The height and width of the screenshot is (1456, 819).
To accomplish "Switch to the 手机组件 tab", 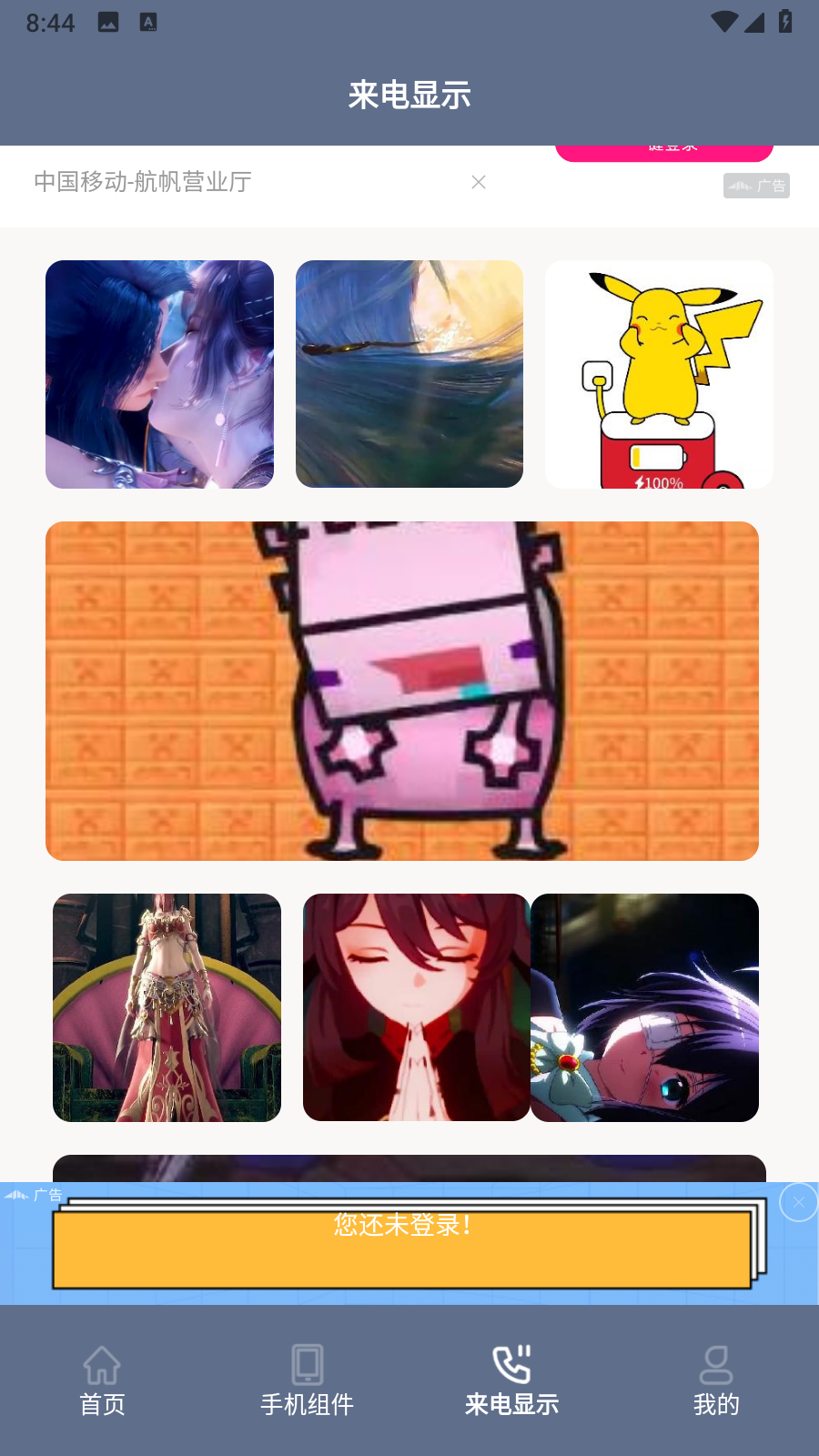I will (307, 1381).
